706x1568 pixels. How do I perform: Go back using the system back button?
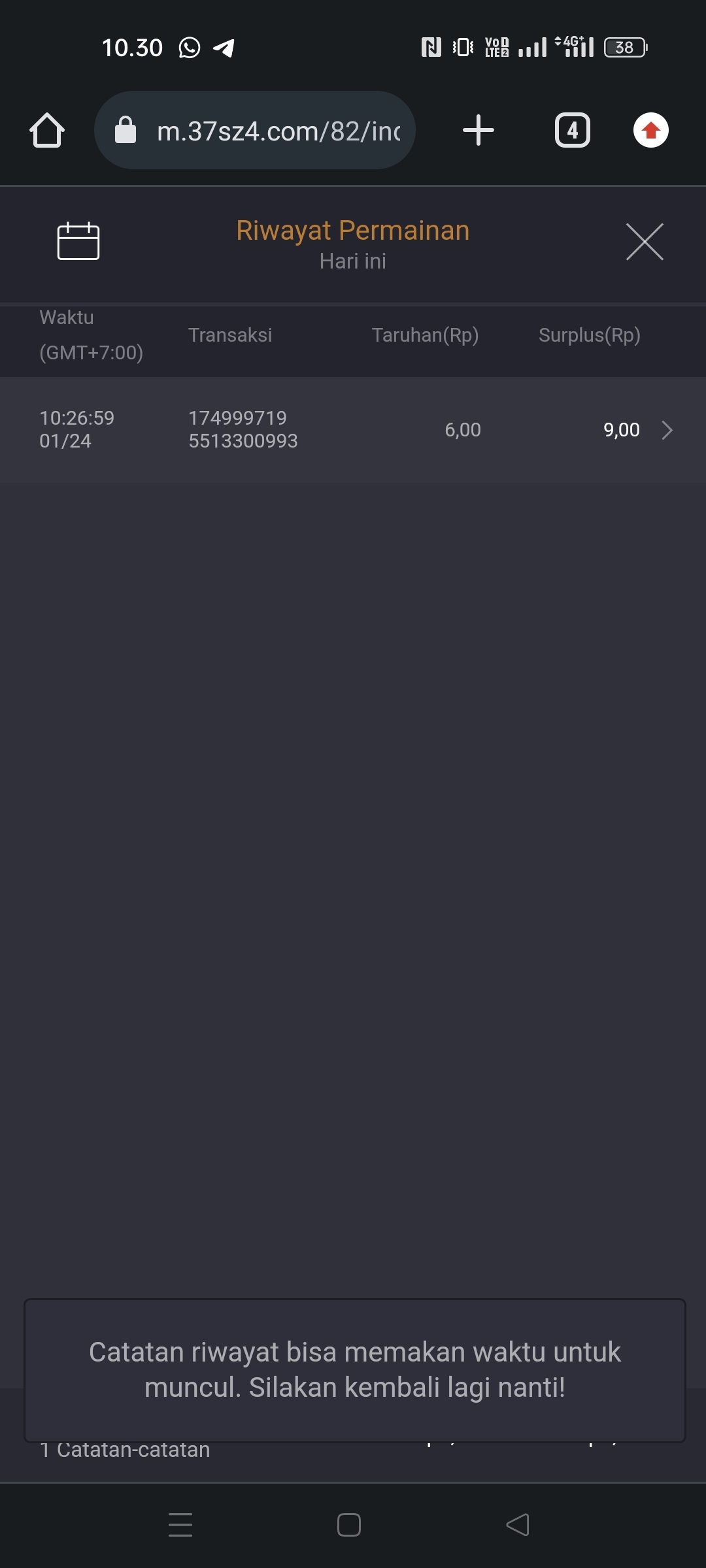pos(518,1525)
